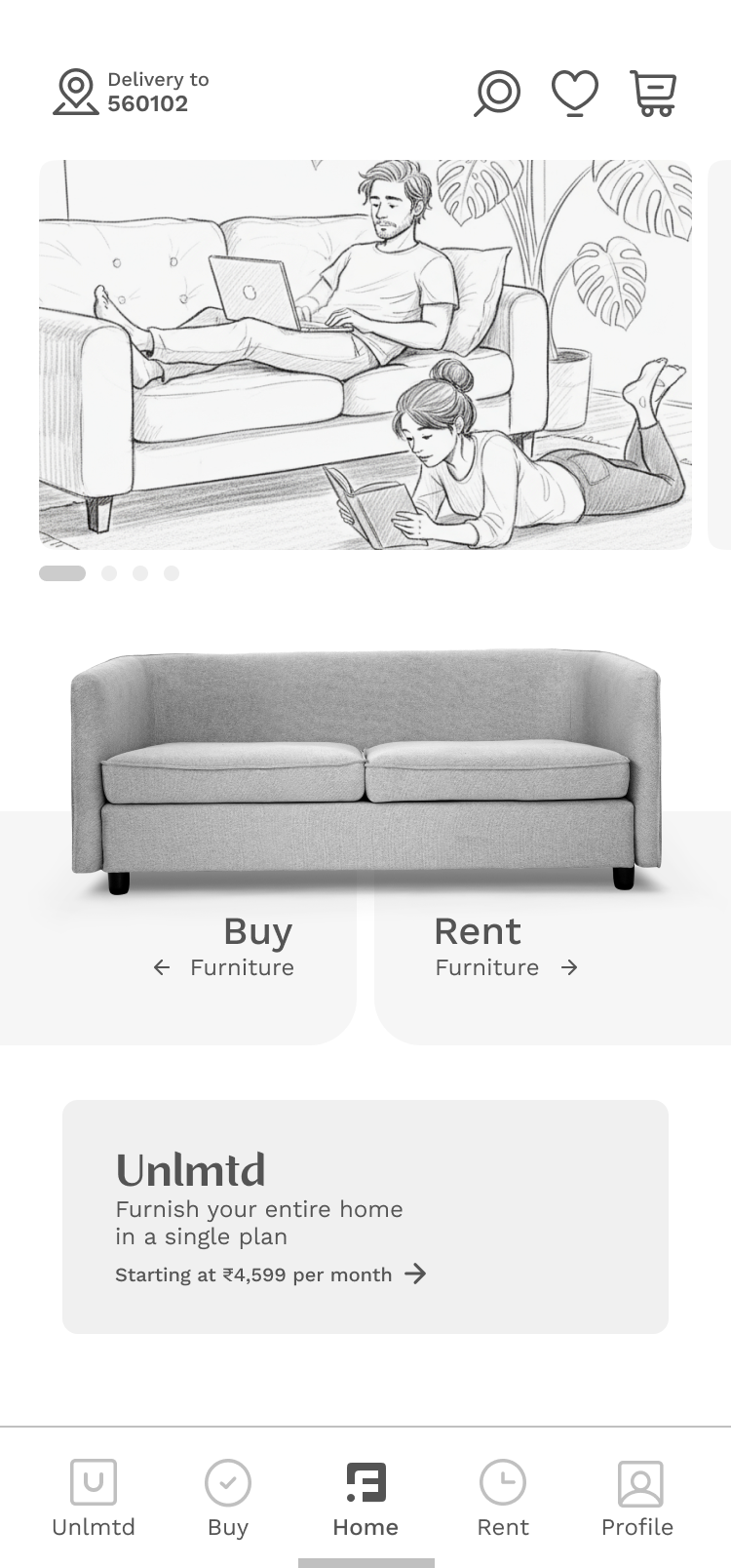Open the shopping cart

(652, 93)
